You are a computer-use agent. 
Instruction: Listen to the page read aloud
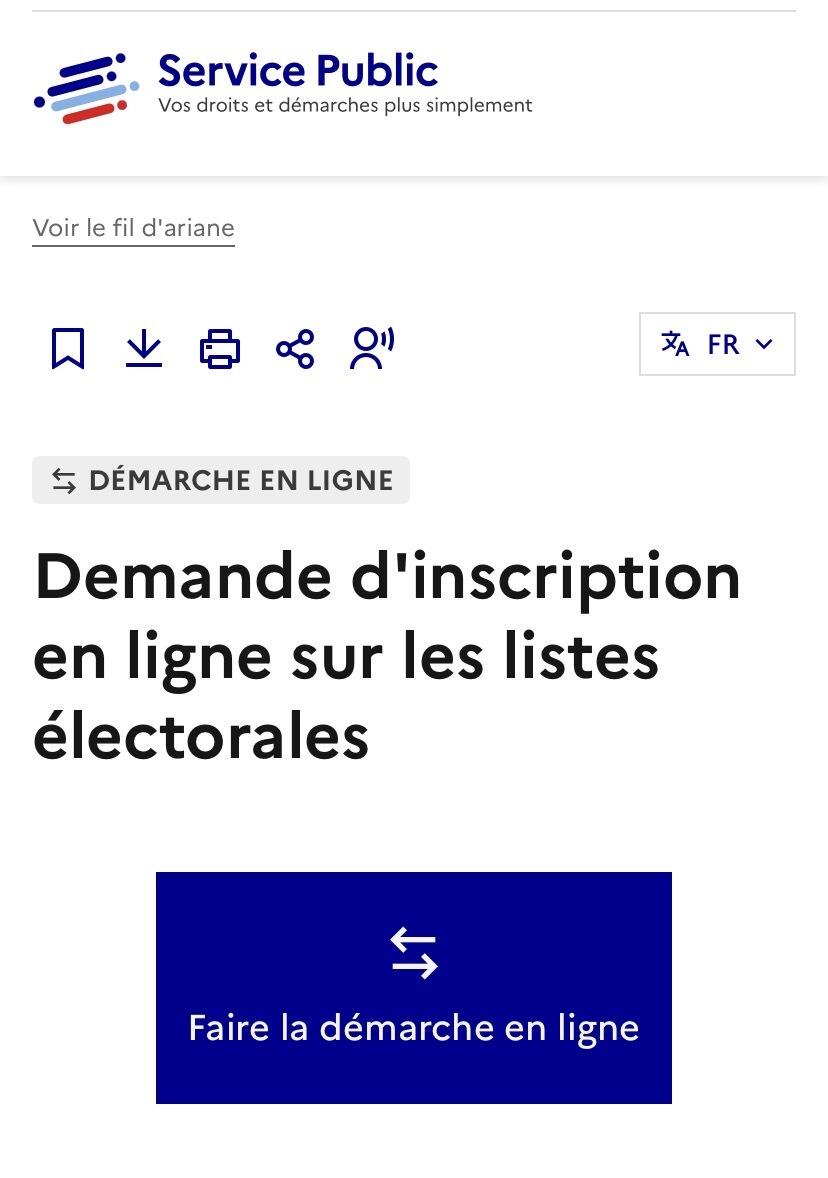click(x=372, y=348)
